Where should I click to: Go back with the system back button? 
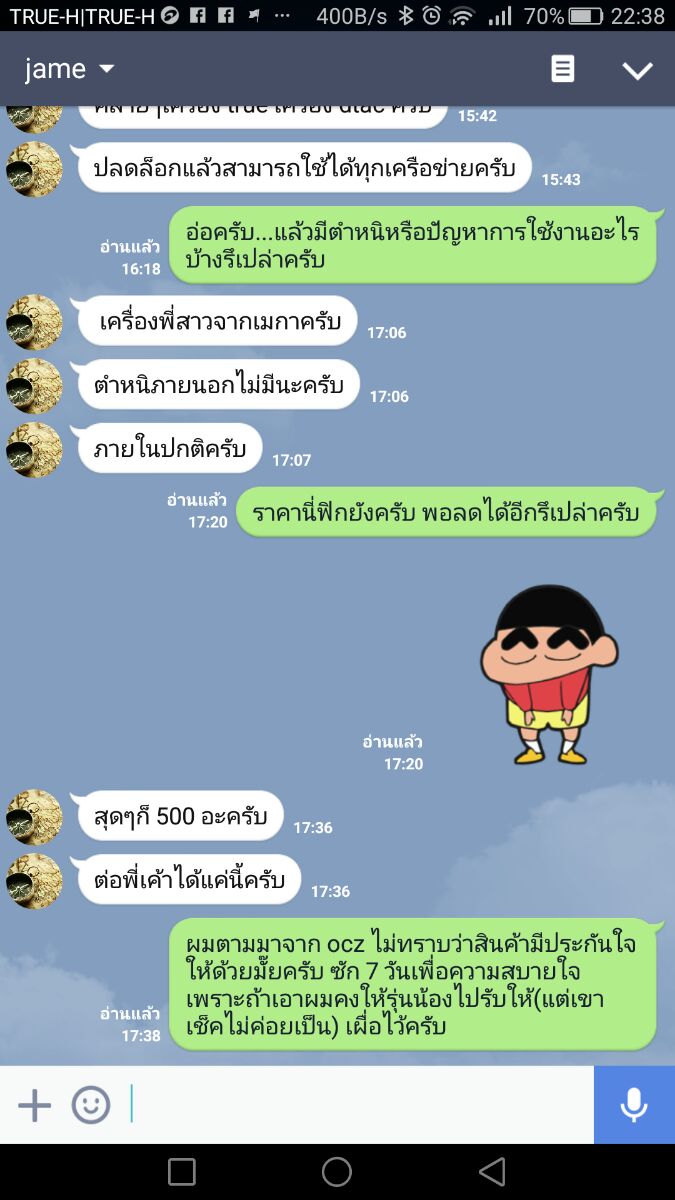click(492, 1172)
